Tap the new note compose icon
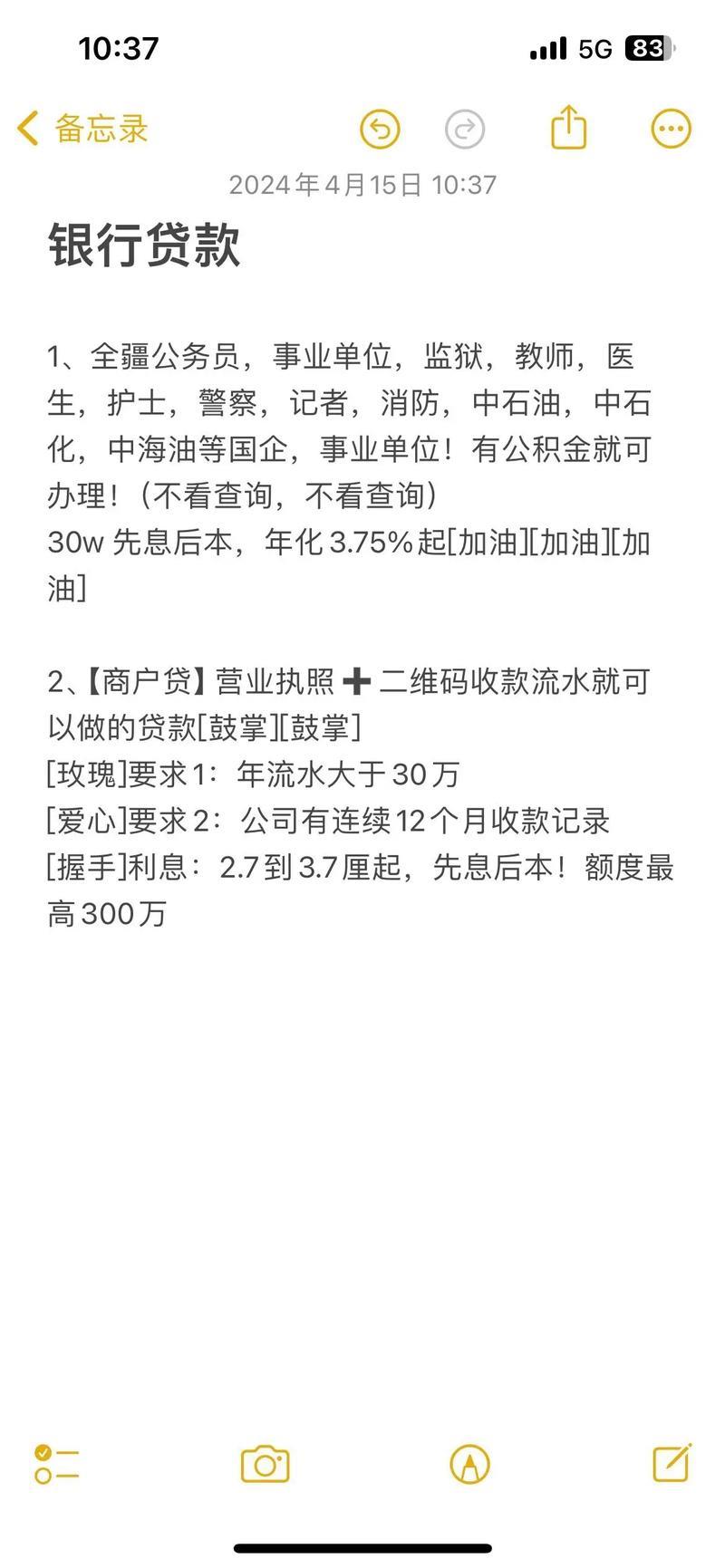This screenshot has width=725, height=1568. [x=671, y=1463]
